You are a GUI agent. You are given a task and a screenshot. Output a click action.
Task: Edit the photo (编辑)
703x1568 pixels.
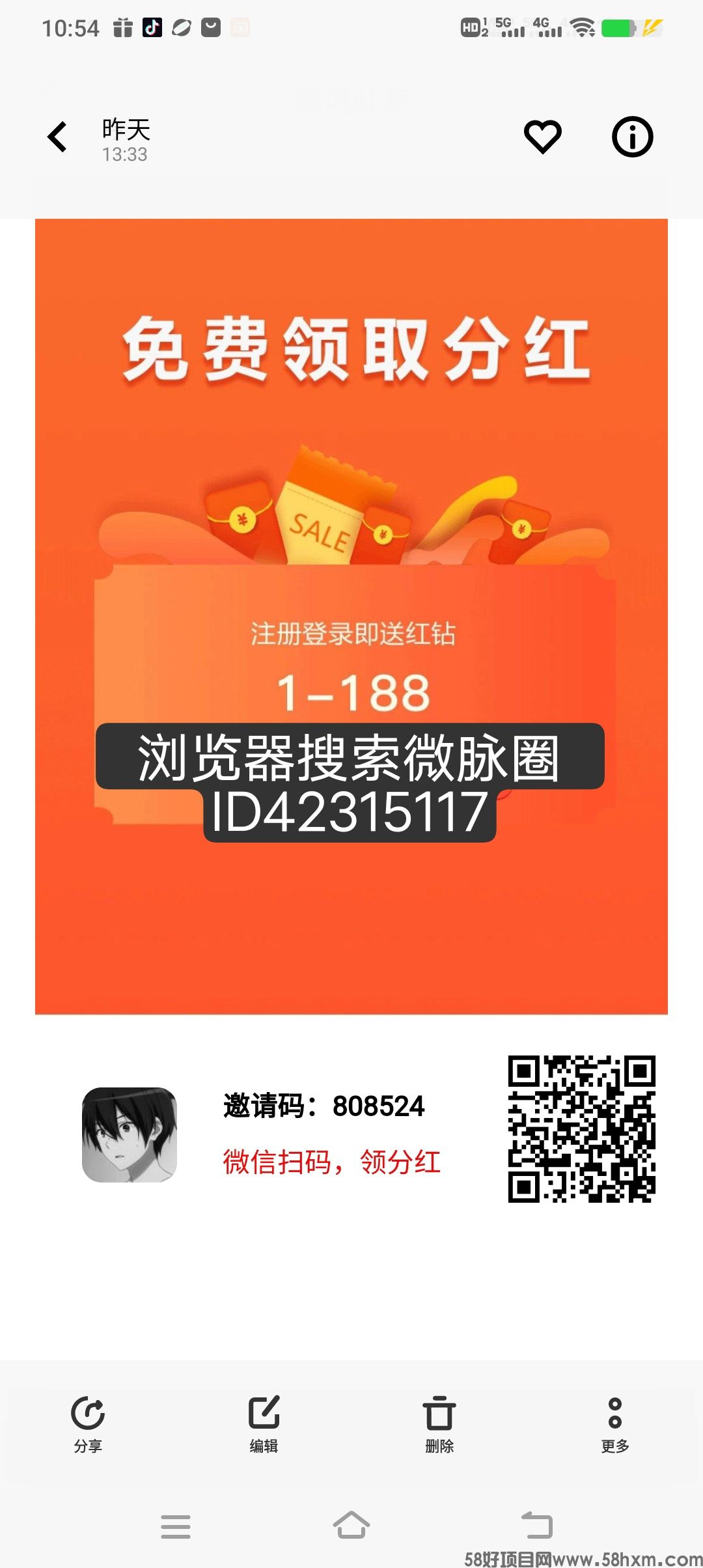pos(264,1423)
